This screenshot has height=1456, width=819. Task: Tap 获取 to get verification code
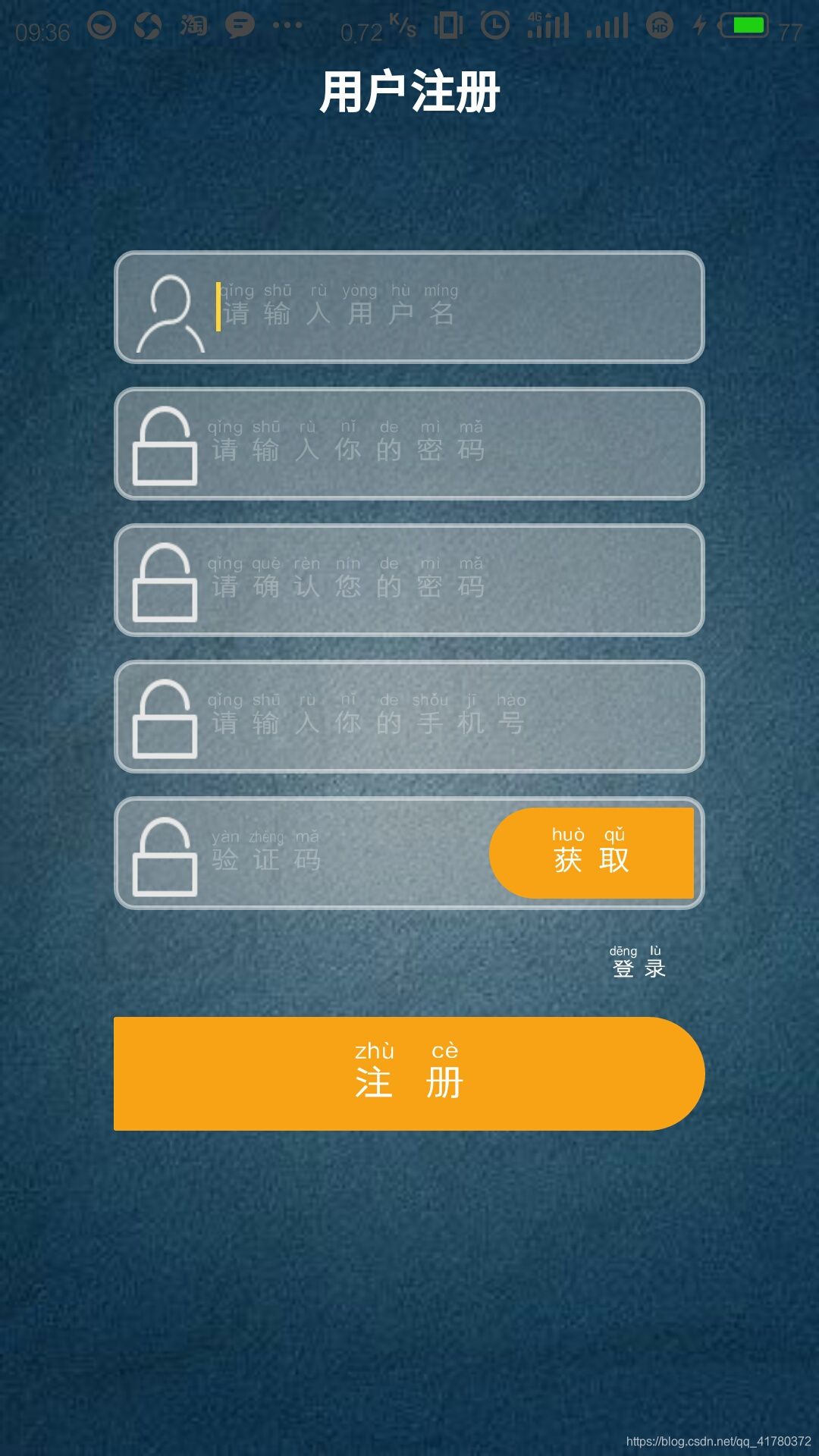click(x=591, y=853)
